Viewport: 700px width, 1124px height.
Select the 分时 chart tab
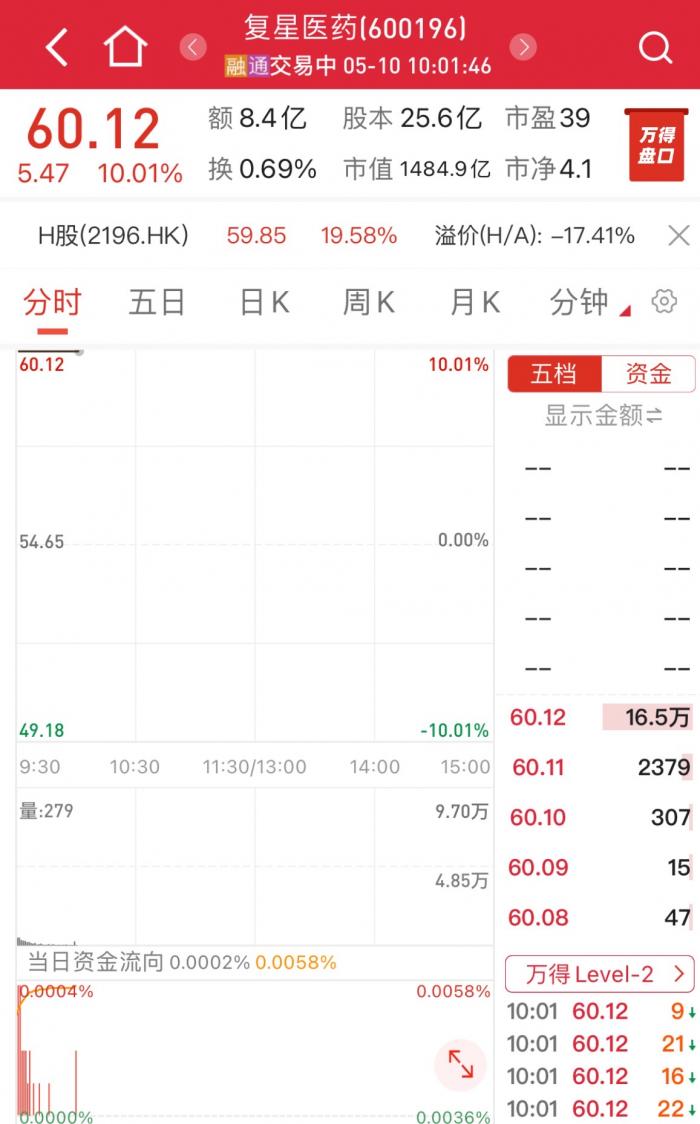[52, 303]
